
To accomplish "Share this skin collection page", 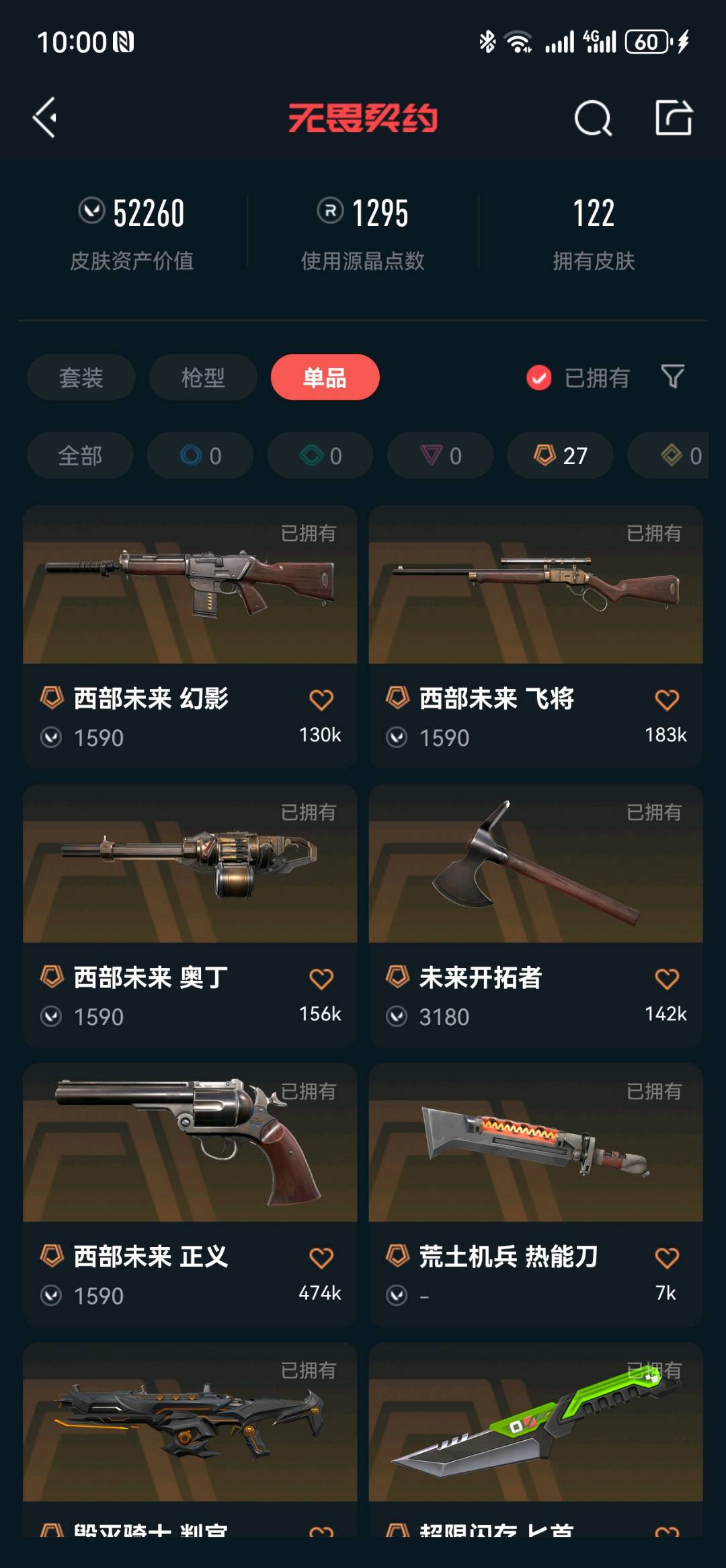I will 674,118.
